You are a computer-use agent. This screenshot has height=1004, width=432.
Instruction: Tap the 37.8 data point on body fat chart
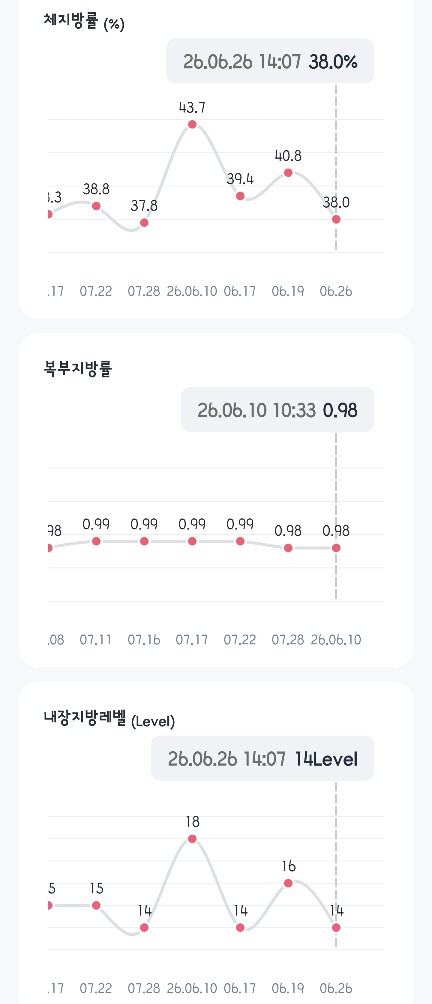144,222
